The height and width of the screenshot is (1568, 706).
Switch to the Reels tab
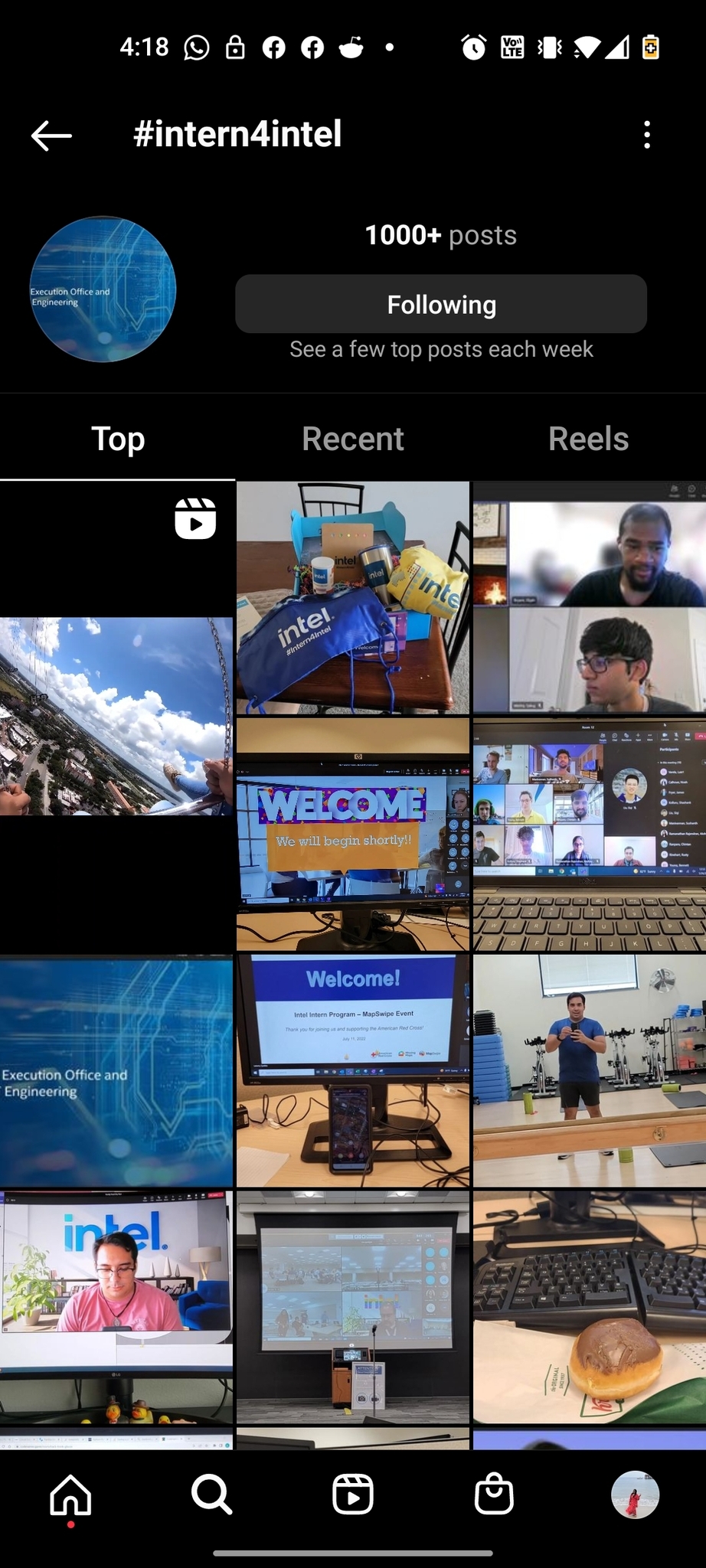[588, 439]
